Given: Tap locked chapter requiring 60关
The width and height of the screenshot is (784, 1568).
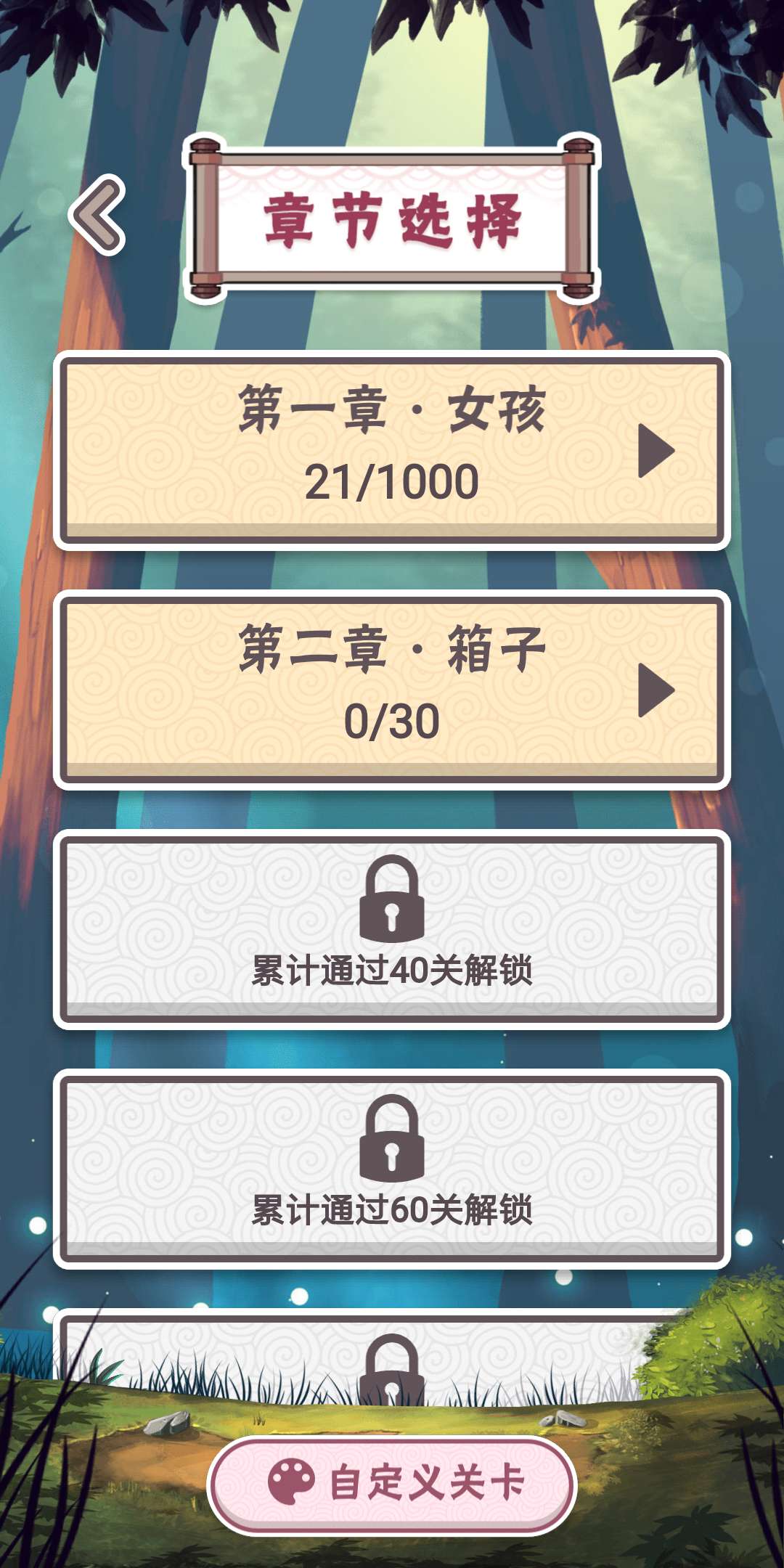Looking at the screenshot, I should point(392,1169).
